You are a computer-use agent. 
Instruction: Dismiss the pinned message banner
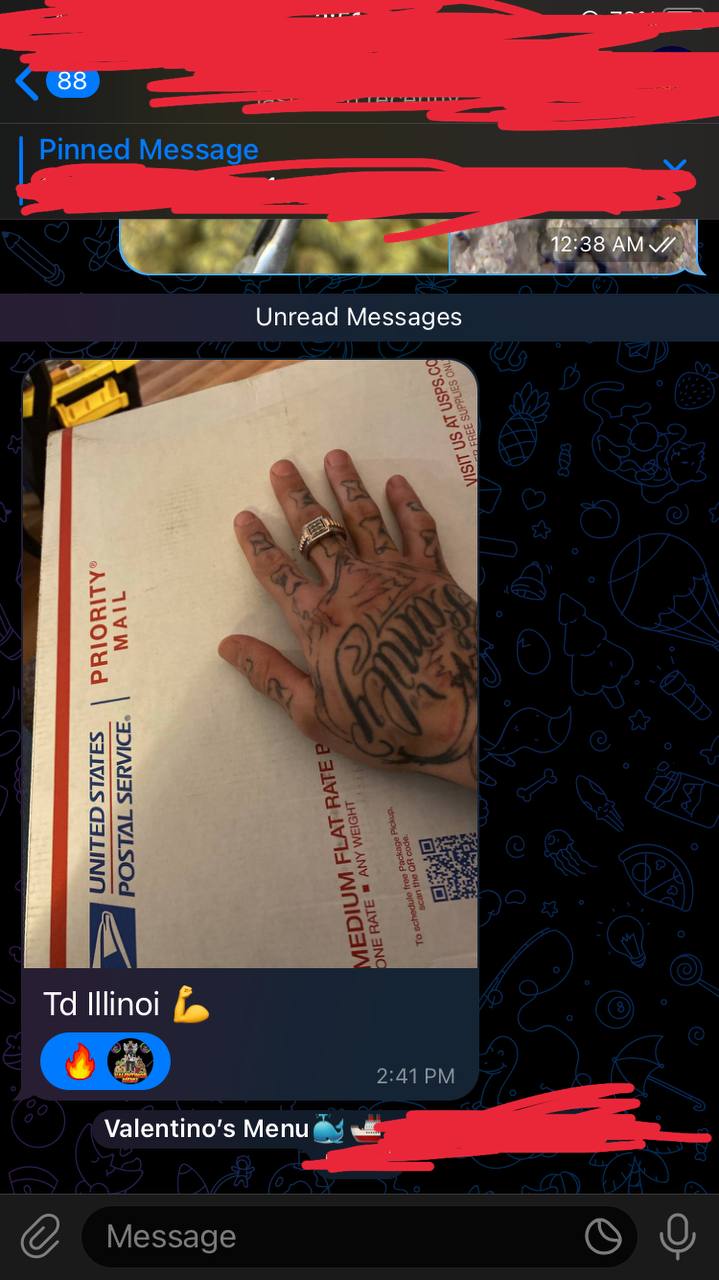tap(675, 168)
